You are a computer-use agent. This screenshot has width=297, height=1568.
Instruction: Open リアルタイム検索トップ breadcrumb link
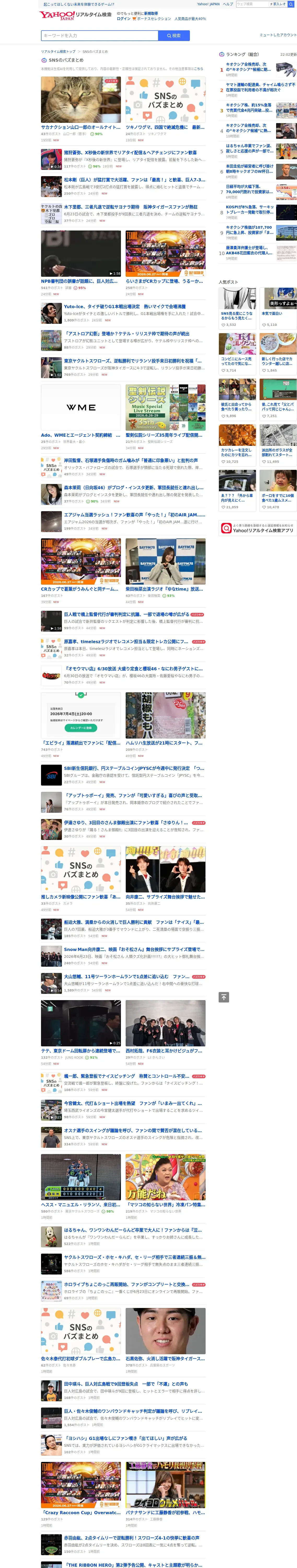59,52
